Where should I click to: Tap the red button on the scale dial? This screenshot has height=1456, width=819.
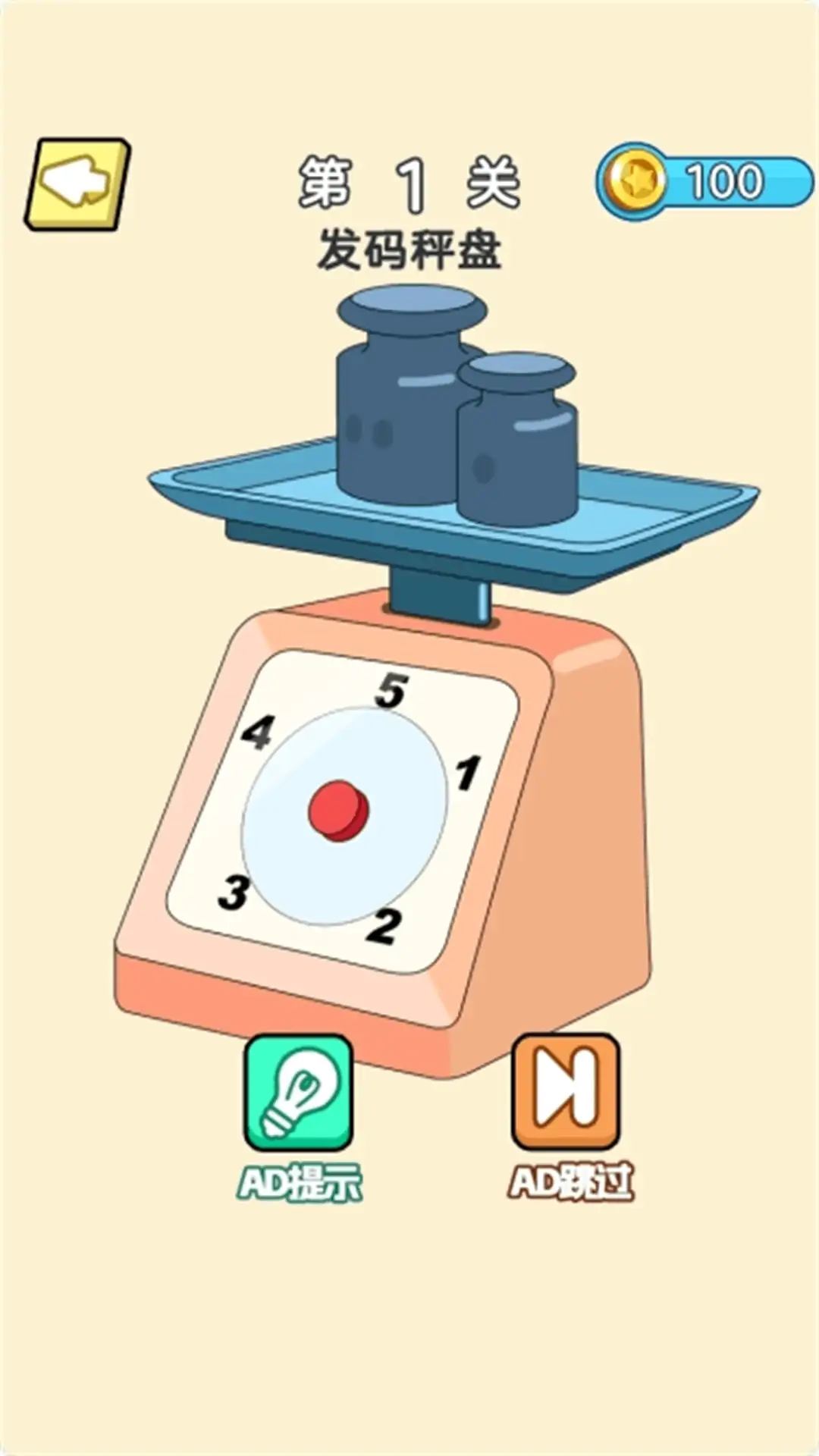point(338,811)
